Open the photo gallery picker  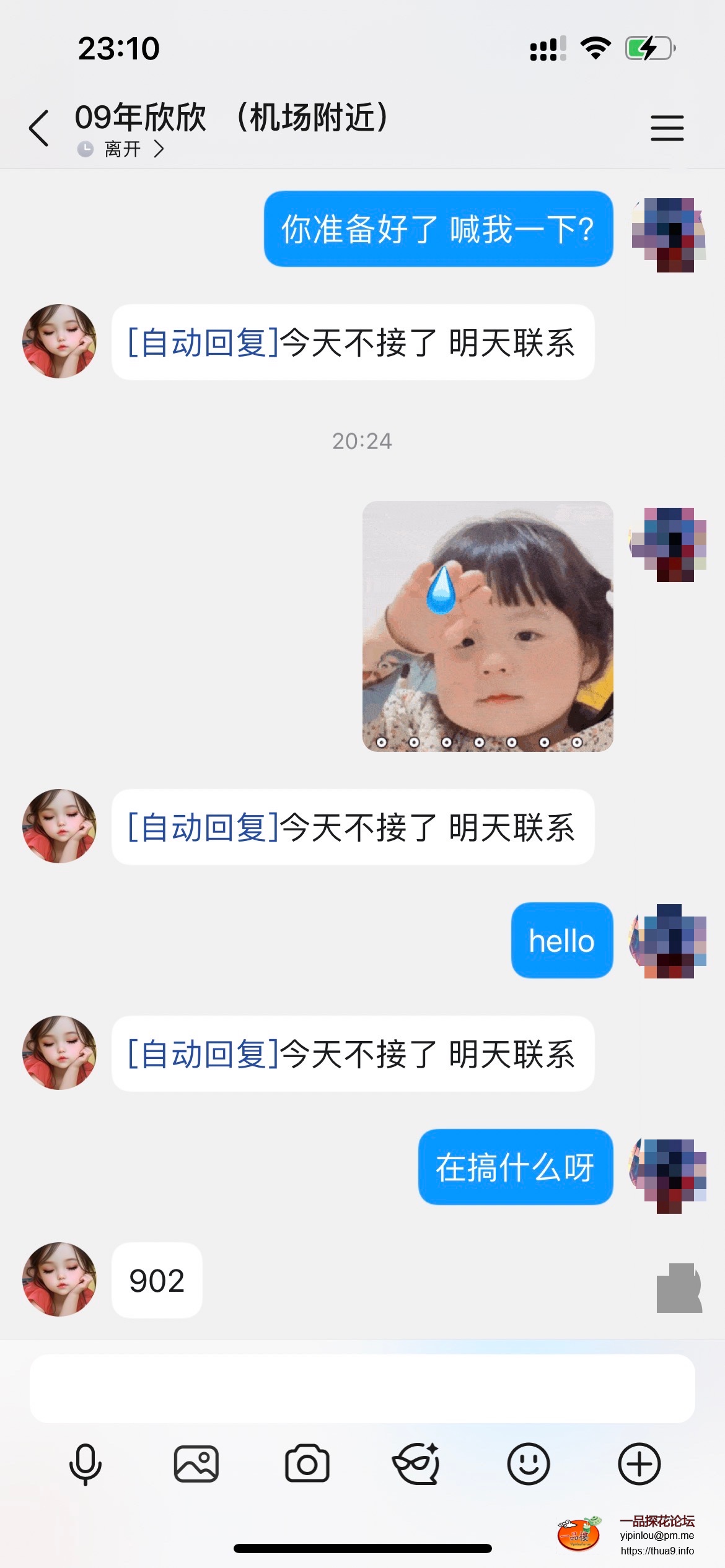pyautogui.click(x=196, y=1464)
